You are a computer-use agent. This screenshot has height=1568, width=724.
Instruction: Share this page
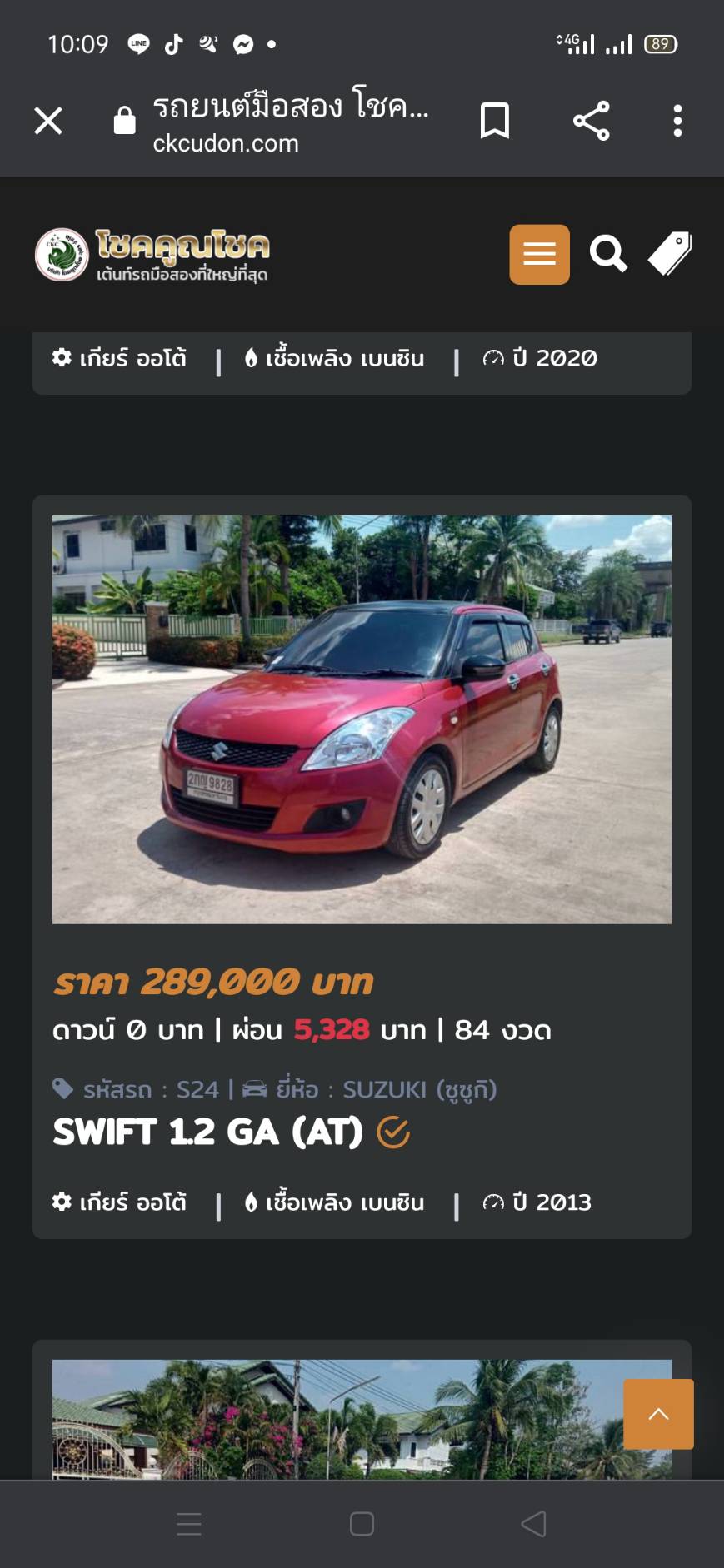(592, 121)
